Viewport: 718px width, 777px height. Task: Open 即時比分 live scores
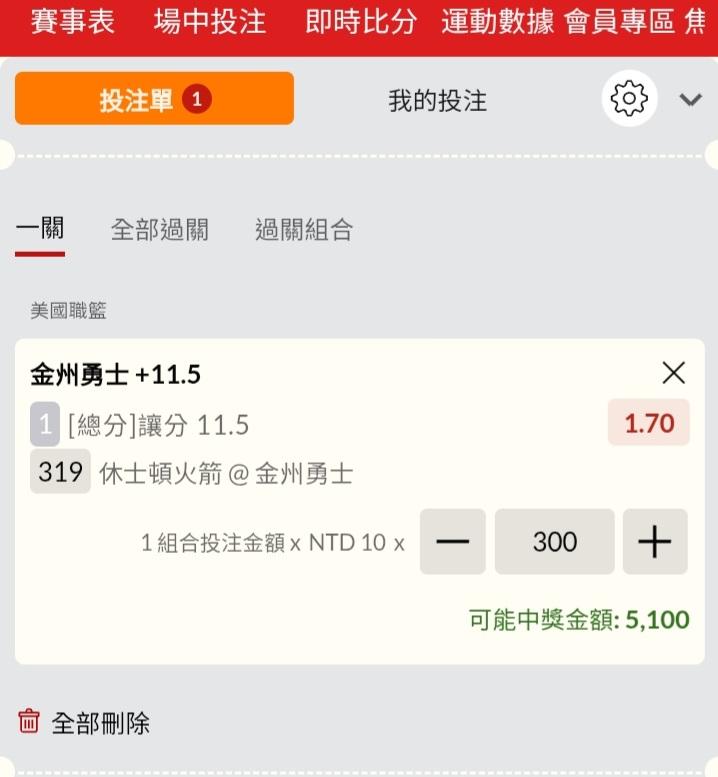tap(360, 22)
